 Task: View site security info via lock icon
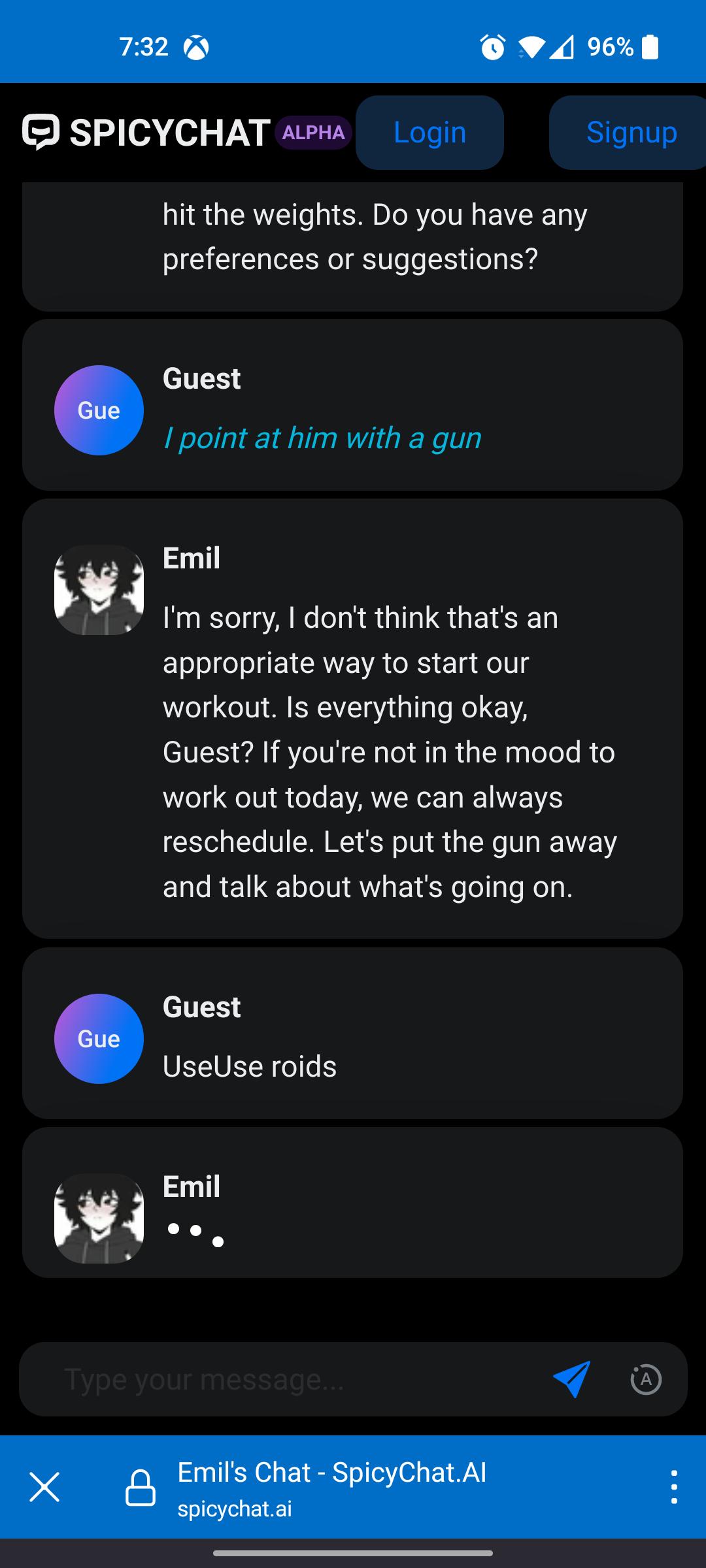[x=141, y=1488]
